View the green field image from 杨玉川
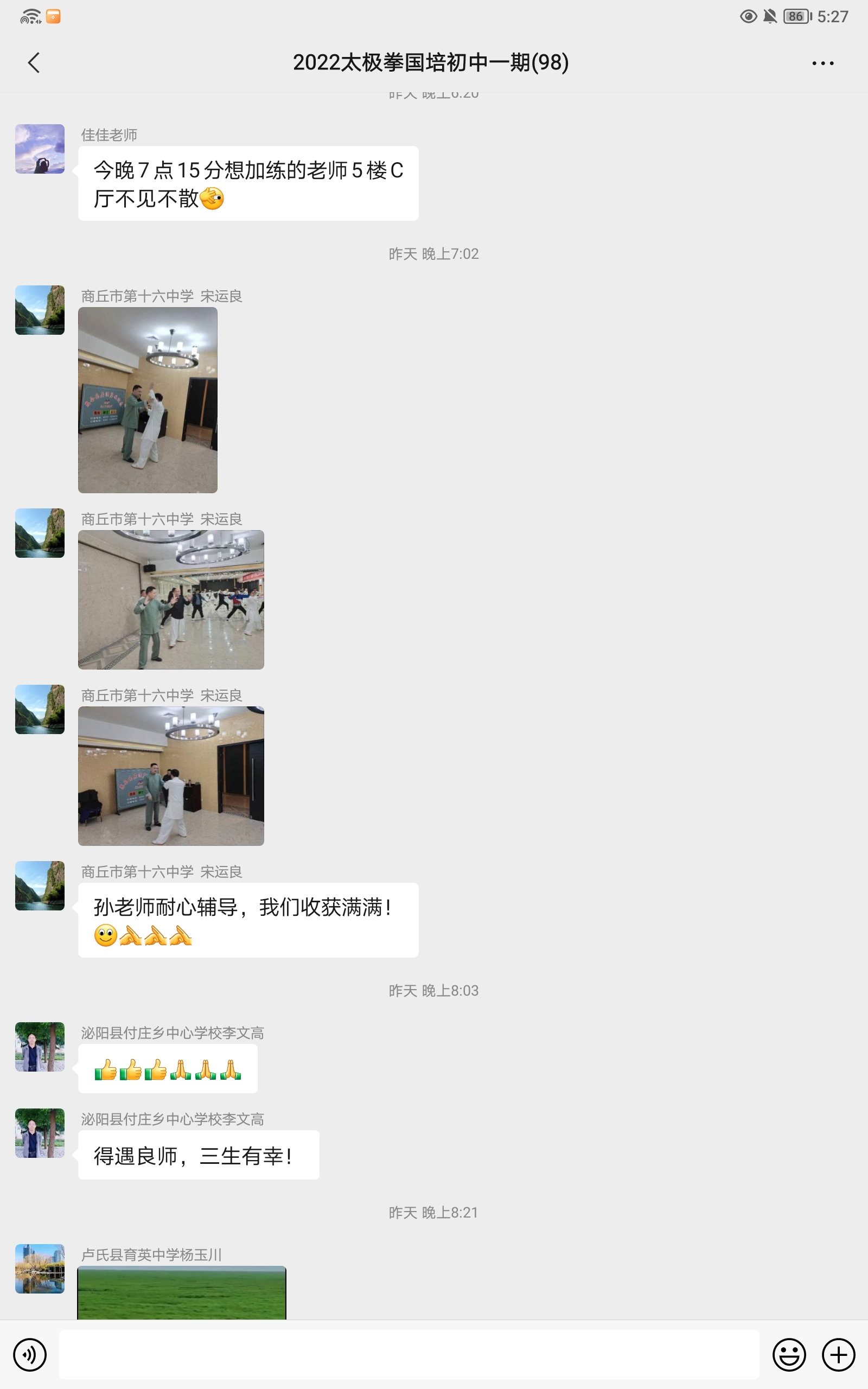868x1389 pixels. [x=181, y=1292]
